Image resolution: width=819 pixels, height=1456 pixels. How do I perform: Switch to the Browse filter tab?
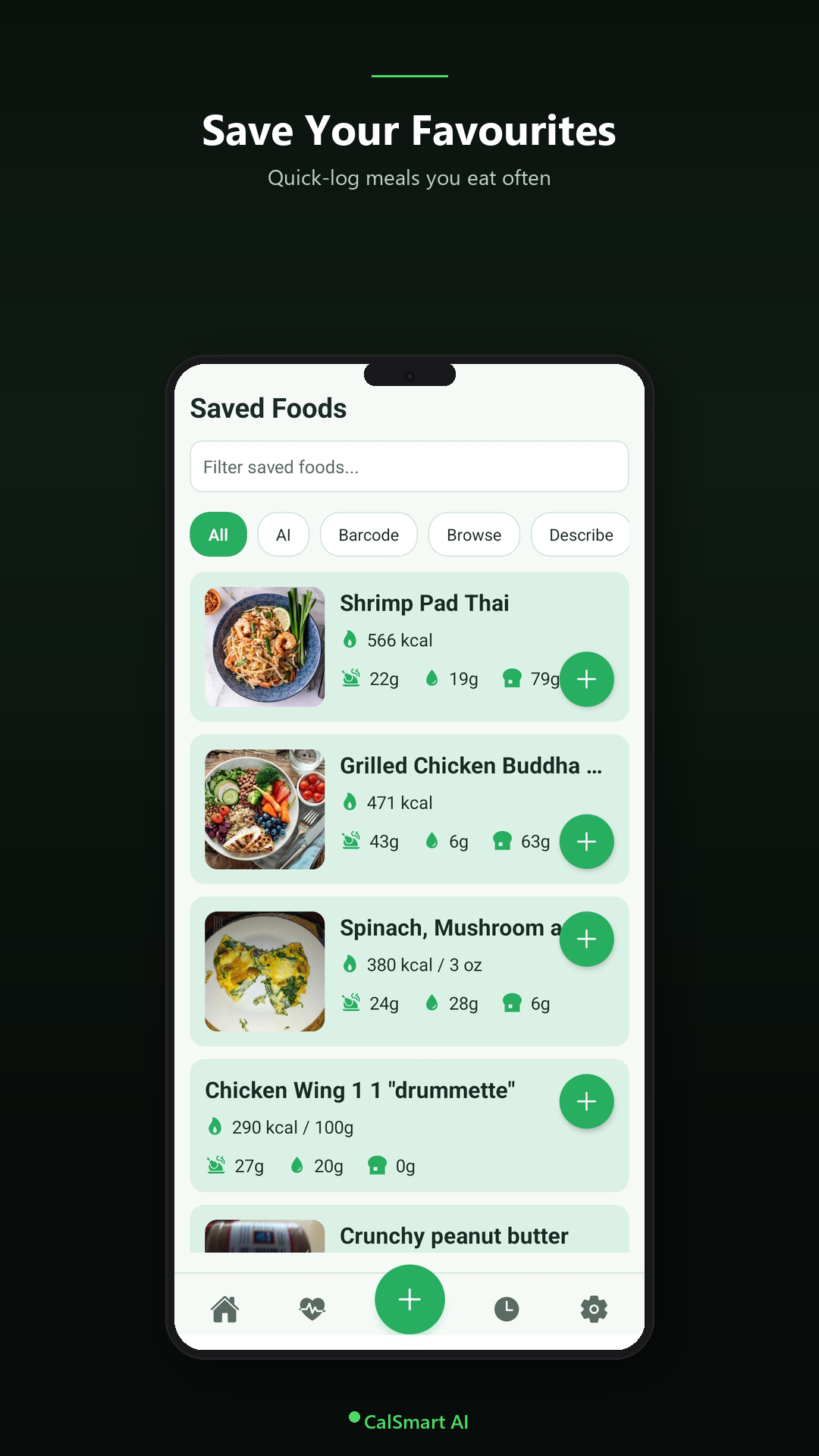click(x=474, y=535)
